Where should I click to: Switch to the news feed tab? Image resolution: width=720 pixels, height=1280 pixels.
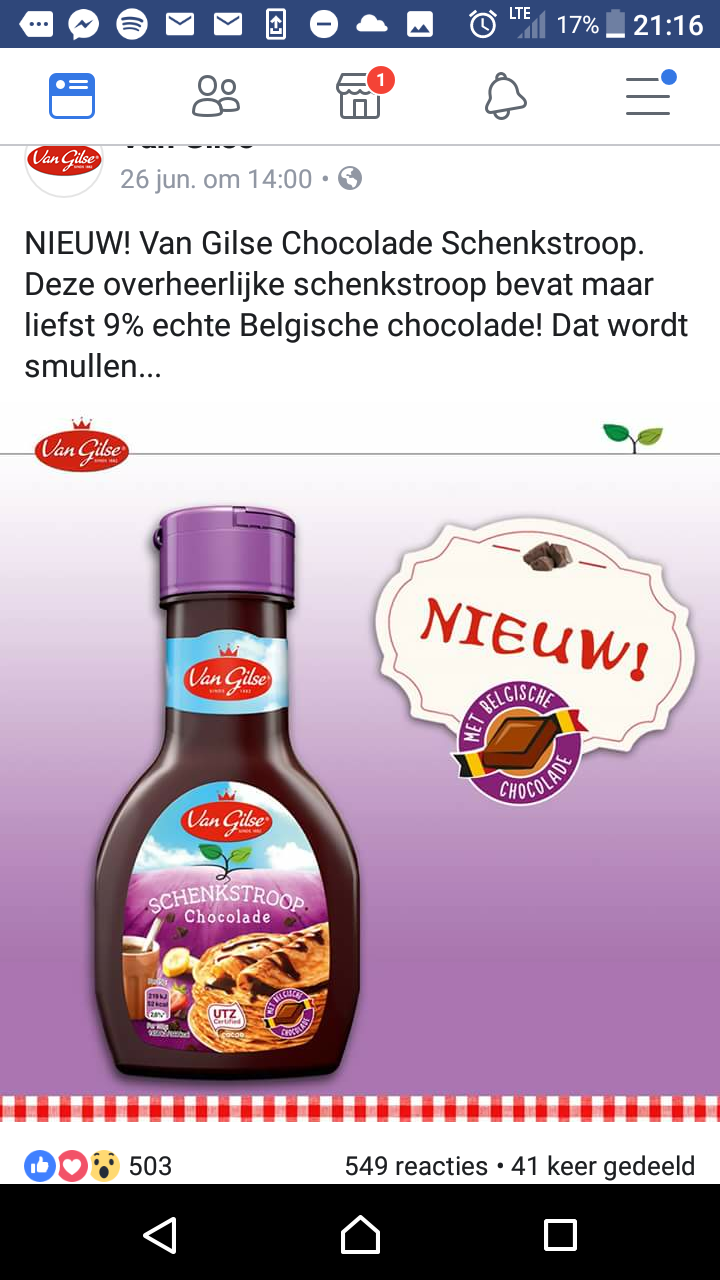coord(72,97)
